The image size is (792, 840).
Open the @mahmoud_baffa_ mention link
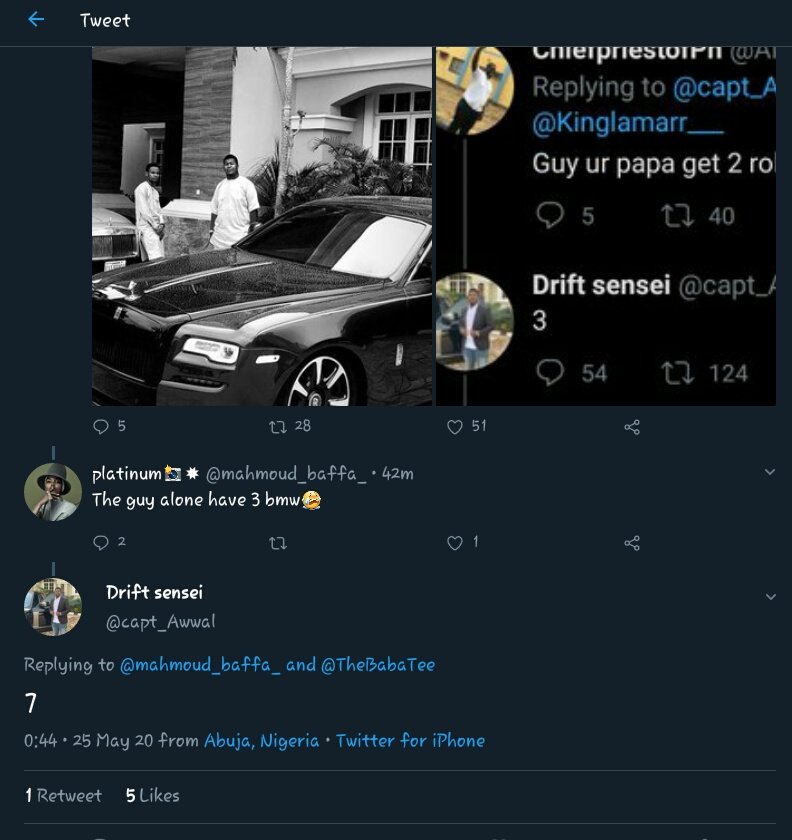pos(200,665)
